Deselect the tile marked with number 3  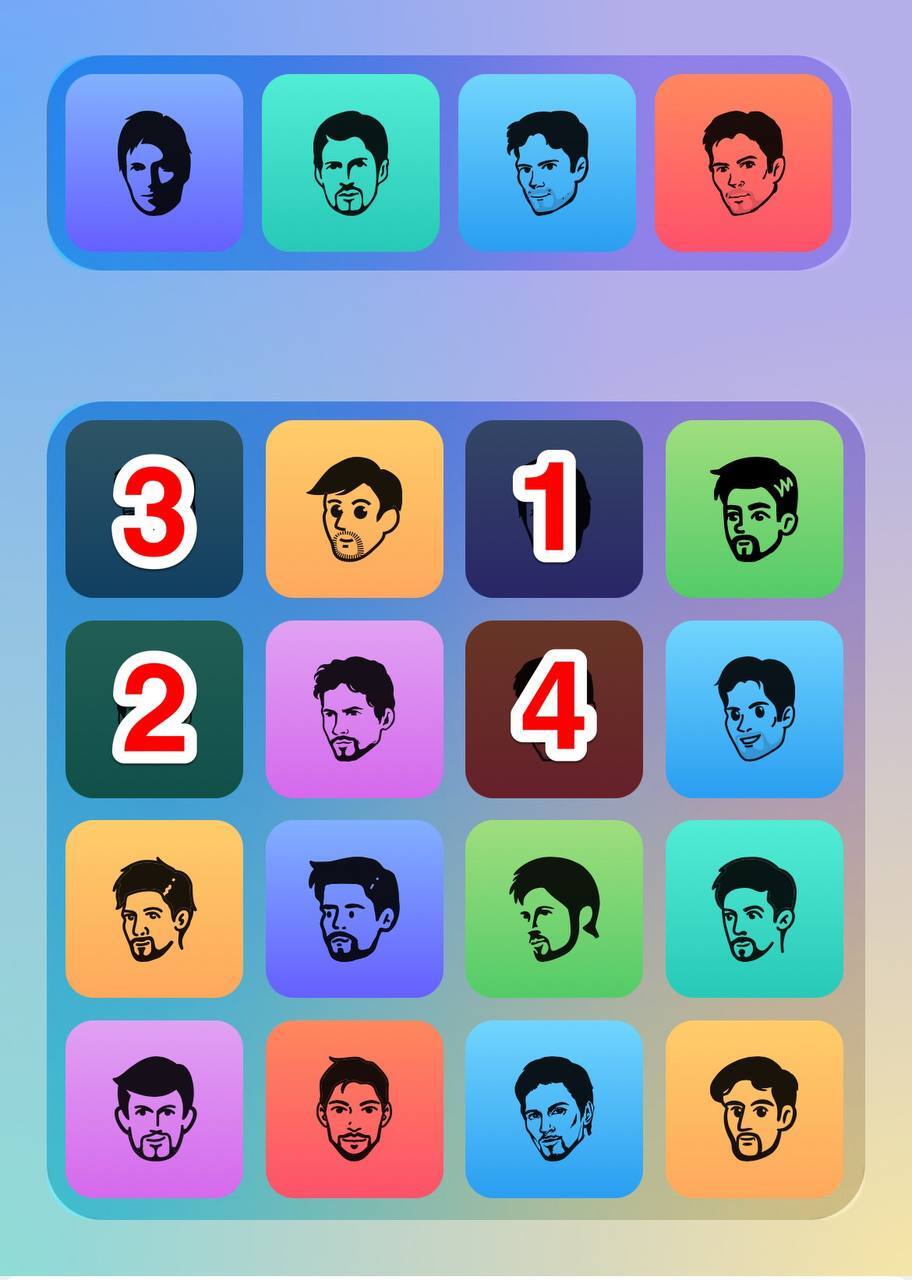point(154,509)
